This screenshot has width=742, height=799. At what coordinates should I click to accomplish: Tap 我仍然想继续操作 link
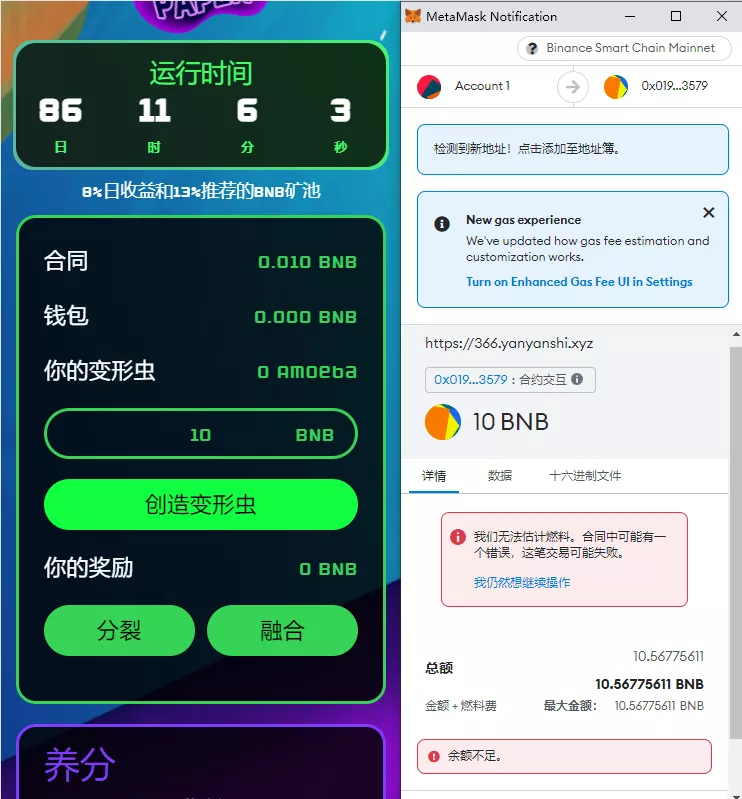522,582
